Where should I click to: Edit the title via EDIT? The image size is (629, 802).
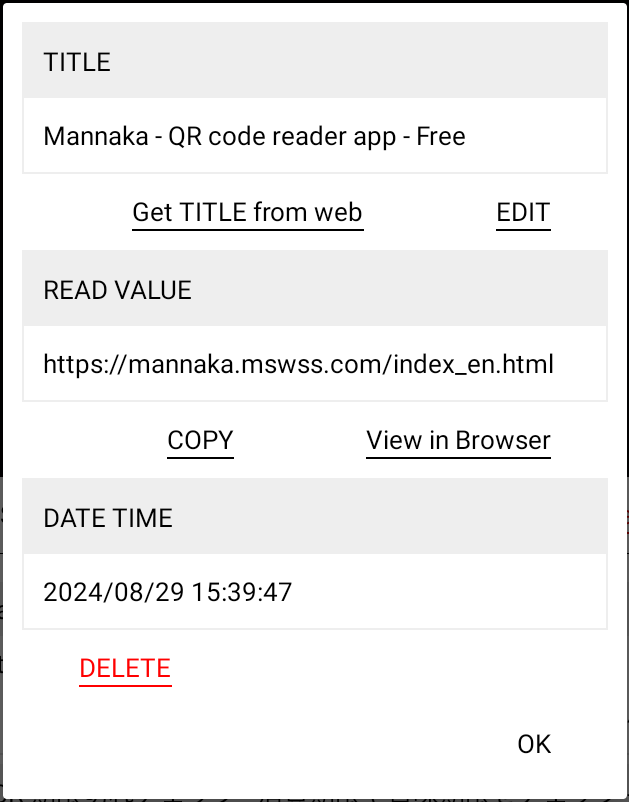coord(523,213)
